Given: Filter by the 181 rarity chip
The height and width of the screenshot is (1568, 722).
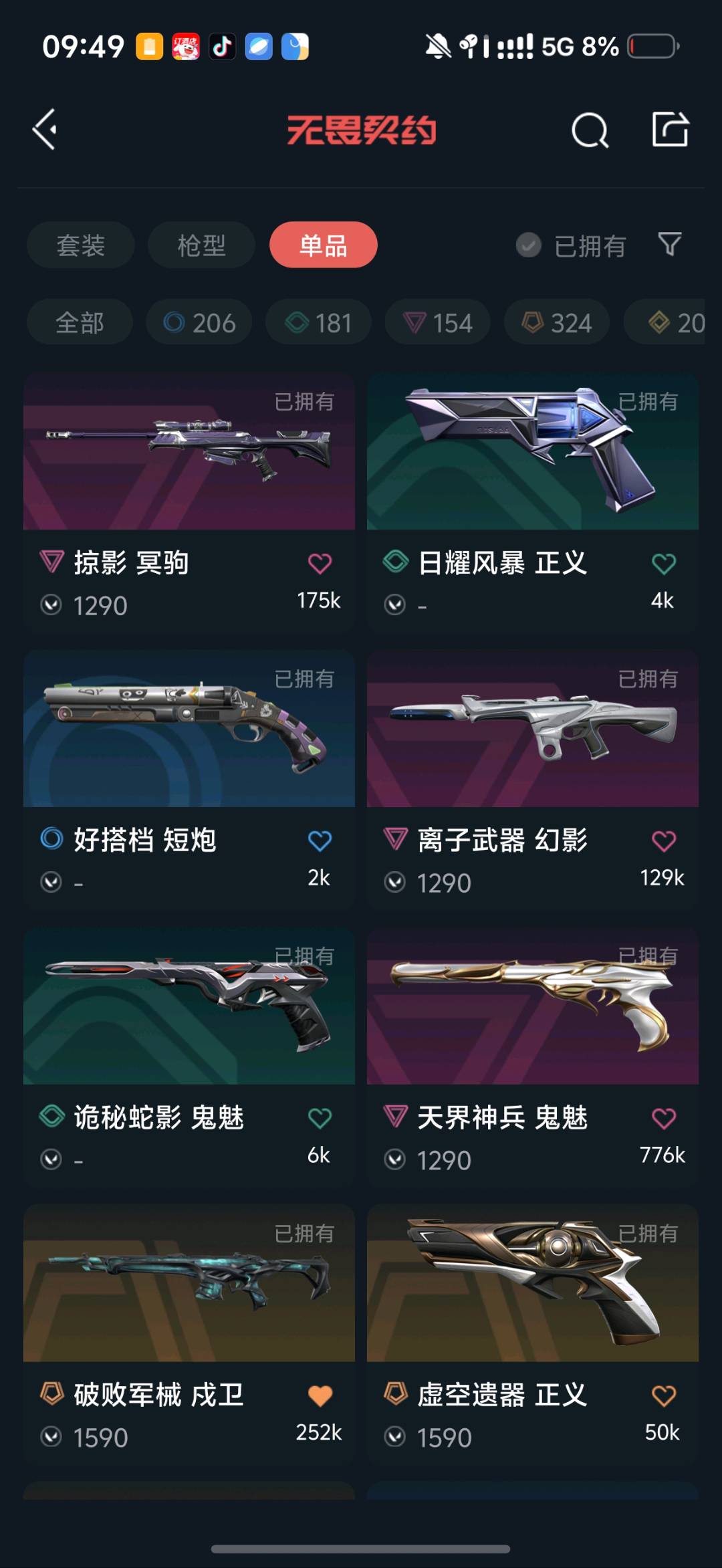Looking at the screenshot, I should point(318,323).
